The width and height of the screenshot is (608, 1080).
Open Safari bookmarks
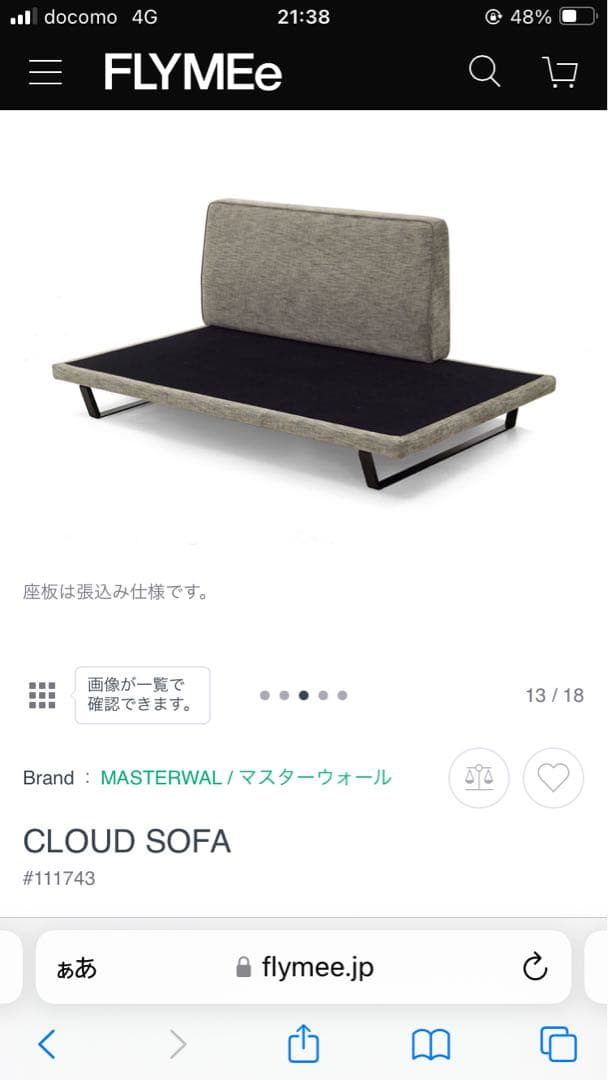click(x=431, y=1045)
